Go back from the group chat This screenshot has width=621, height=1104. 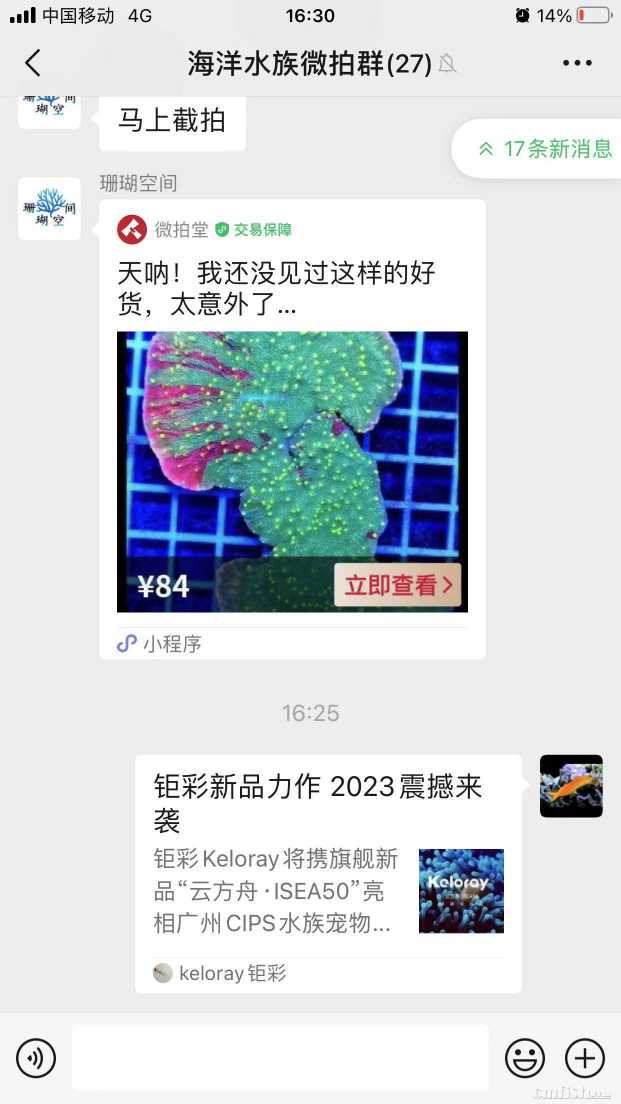pyautogui.click(x=33, y=63)
